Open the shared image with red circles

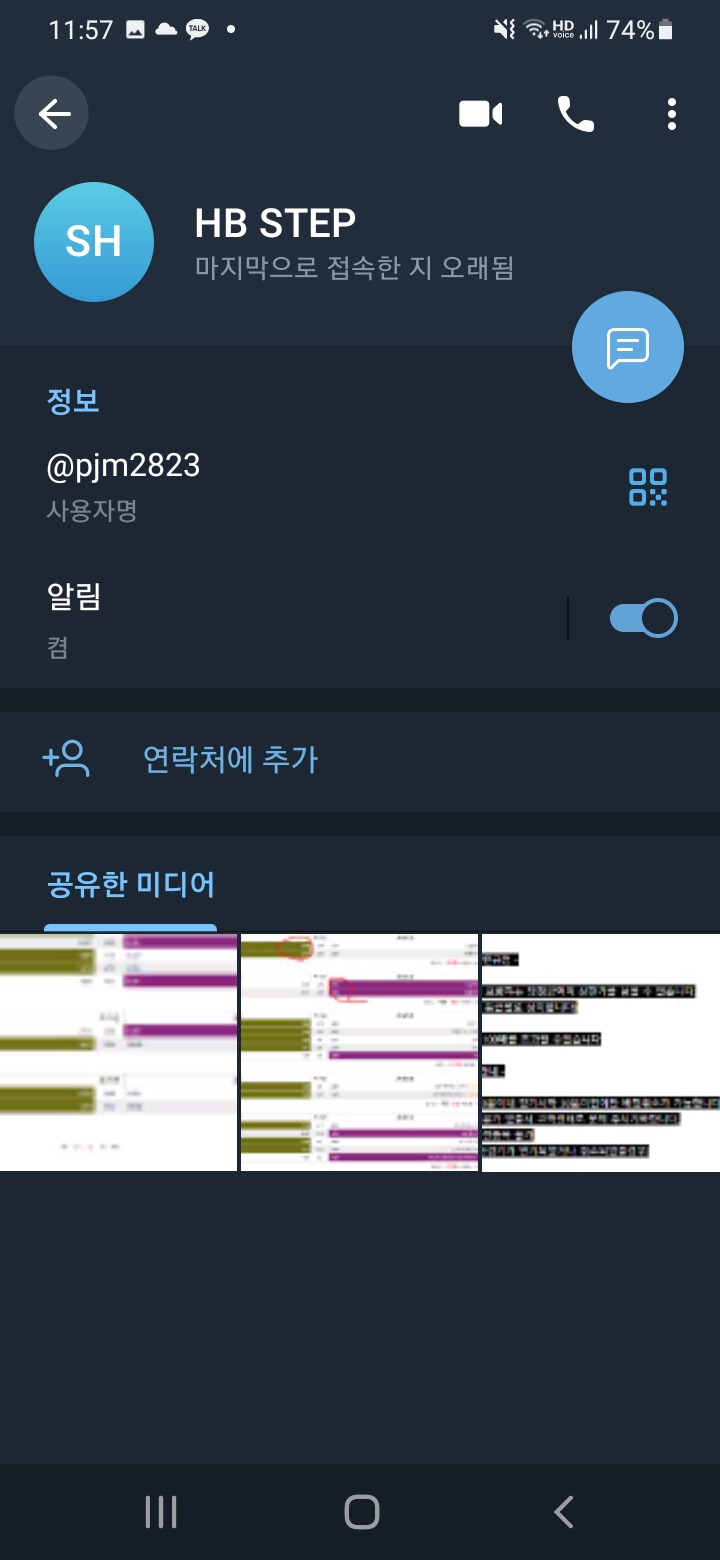tap(359, 1052)
